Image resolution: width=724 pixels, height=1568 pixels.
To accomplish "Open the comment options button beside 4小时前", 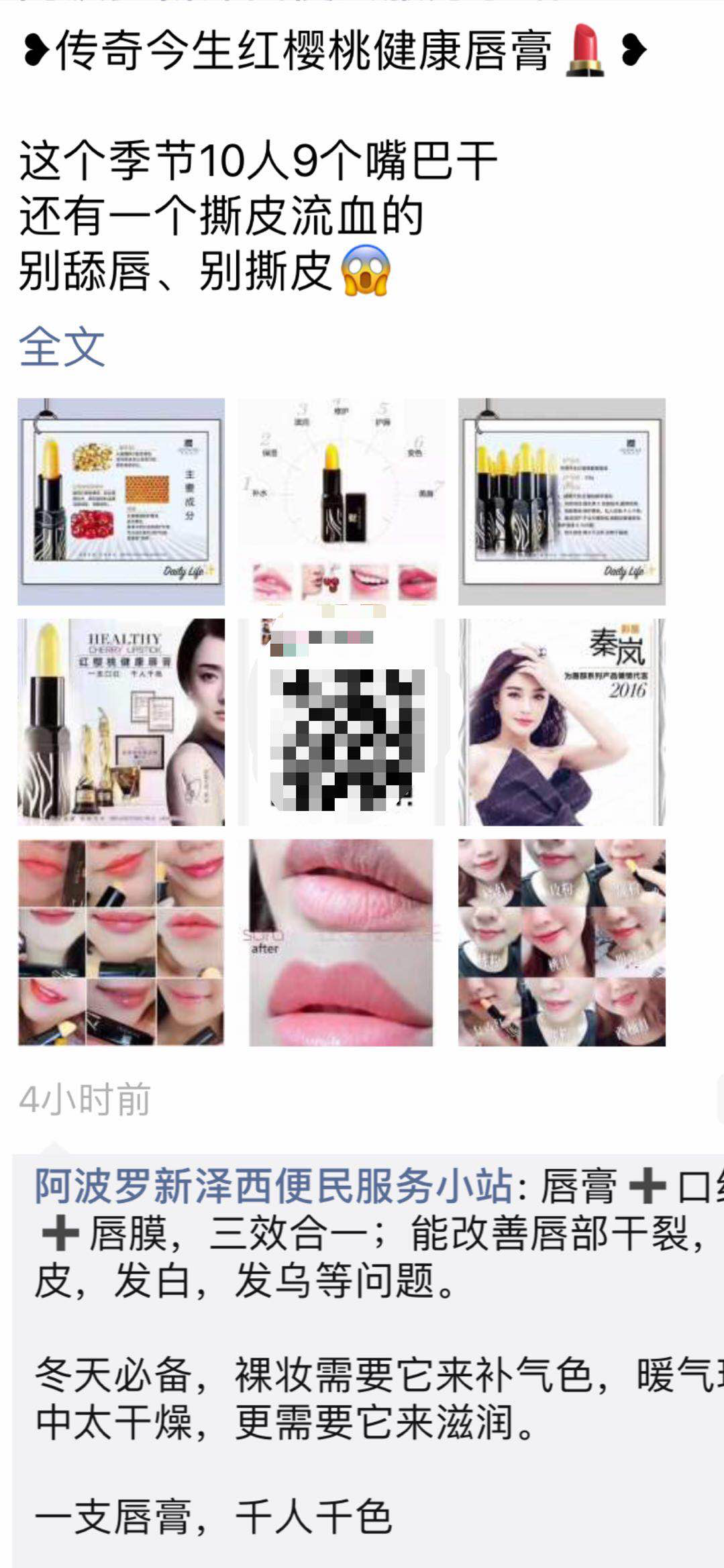I will [x=719, y=1099].
